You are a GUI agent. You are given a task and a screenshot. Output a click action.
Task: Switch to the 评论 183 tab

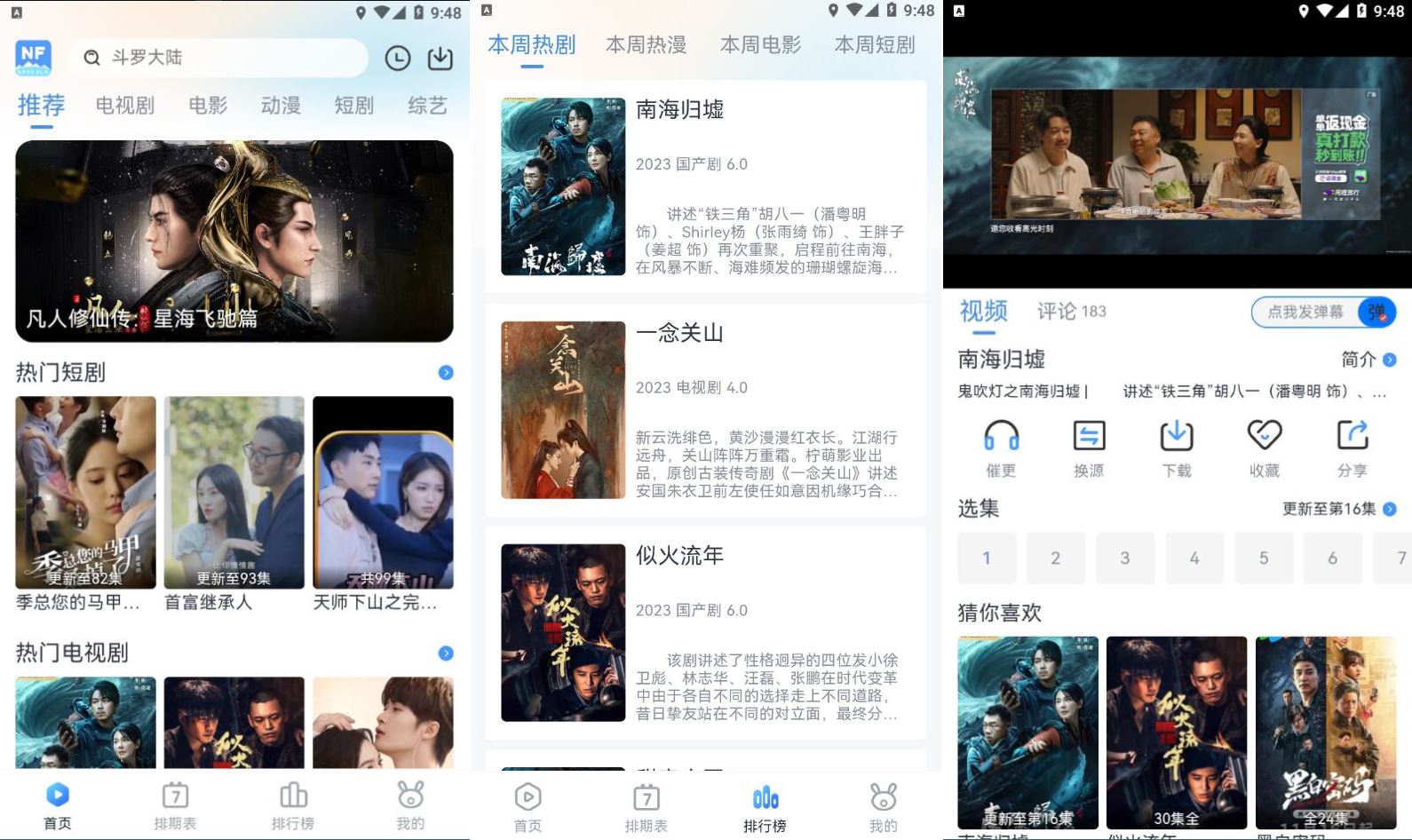1071,311
